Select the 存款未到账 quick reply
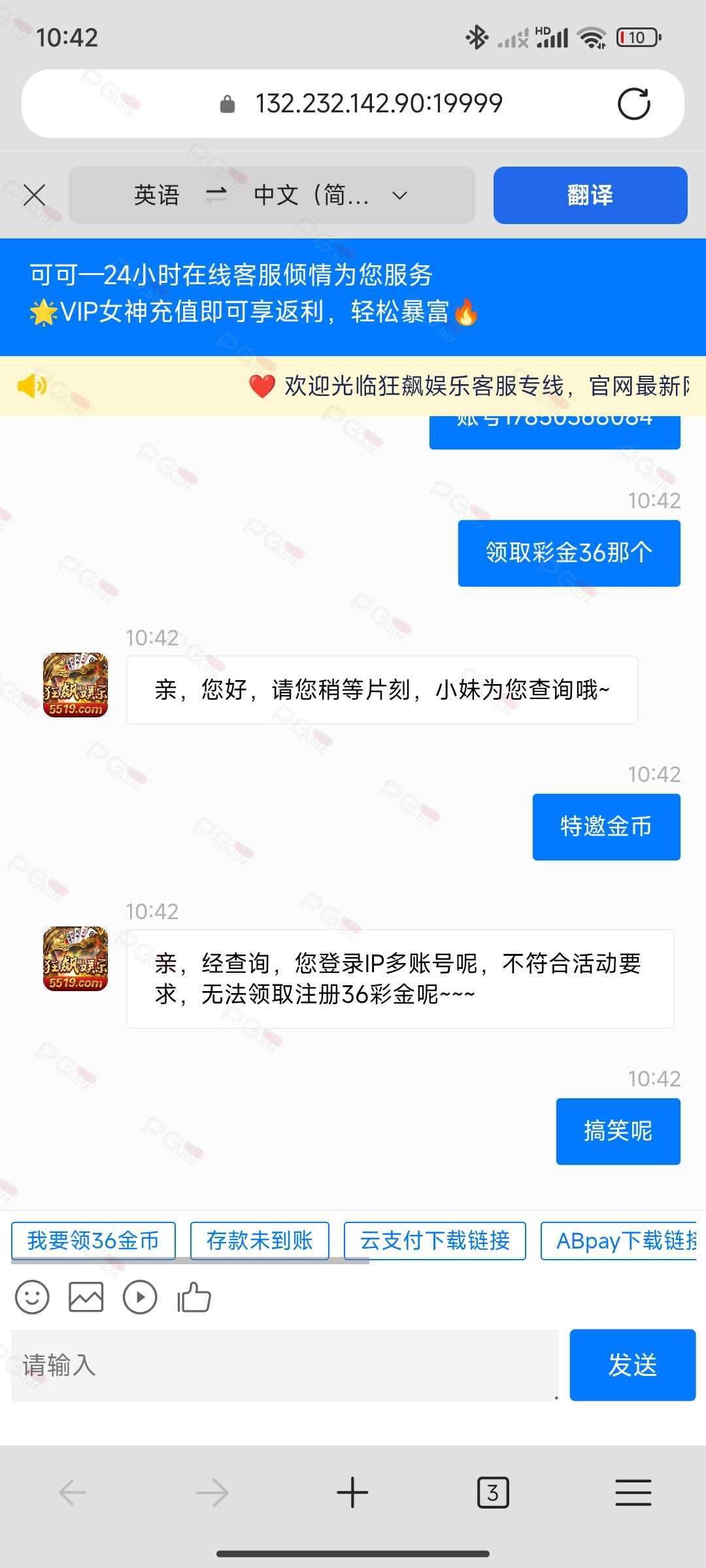This screenshot has width=706, height=1568. click(260, 1240)
